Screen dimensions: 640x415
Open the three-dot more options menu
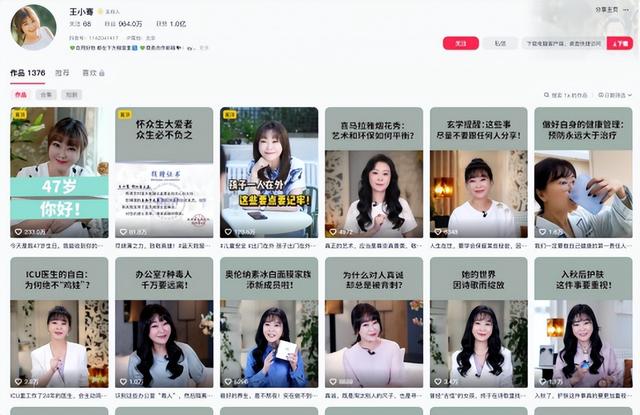pos(626,9)
